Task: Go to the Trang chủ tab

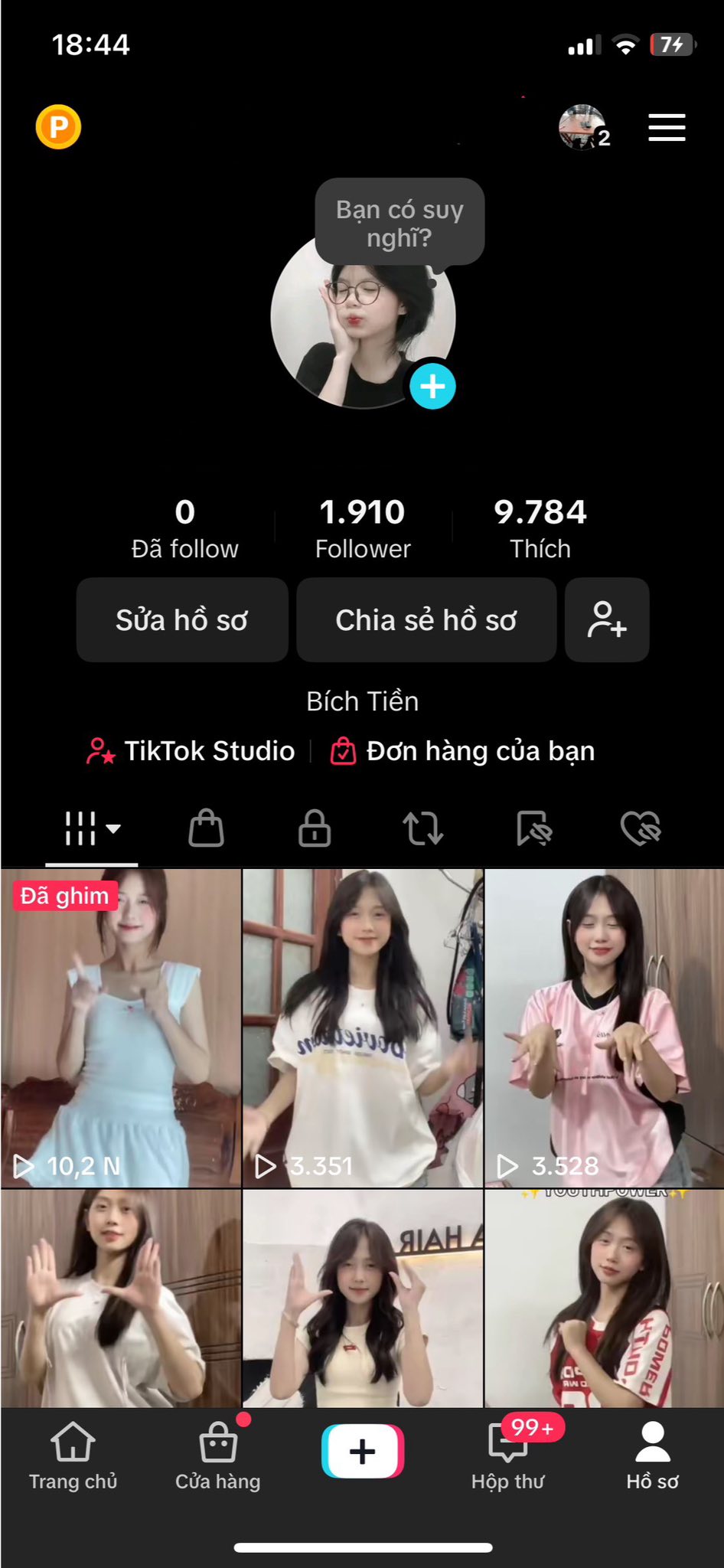Action: (73, 1456)
